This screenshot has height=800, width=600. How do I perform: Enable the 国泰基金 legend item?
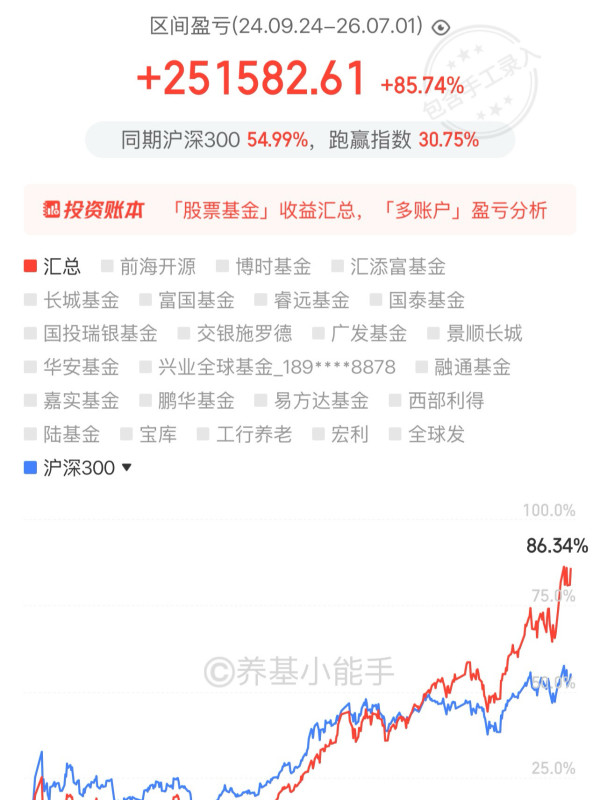click(x=417, y=300)
